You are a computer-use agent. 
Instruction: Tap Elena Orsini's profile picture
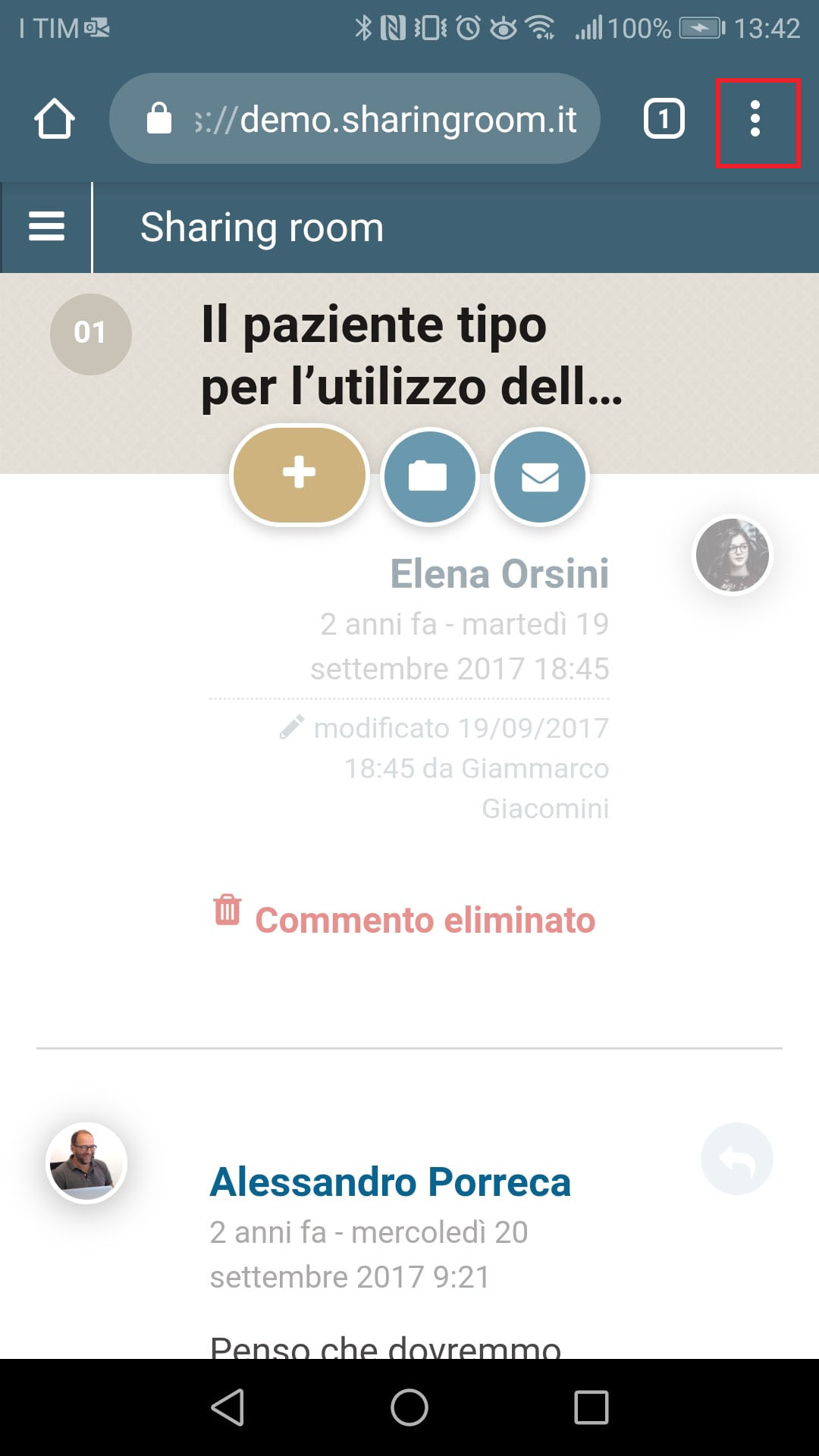[x=733, y=555]
